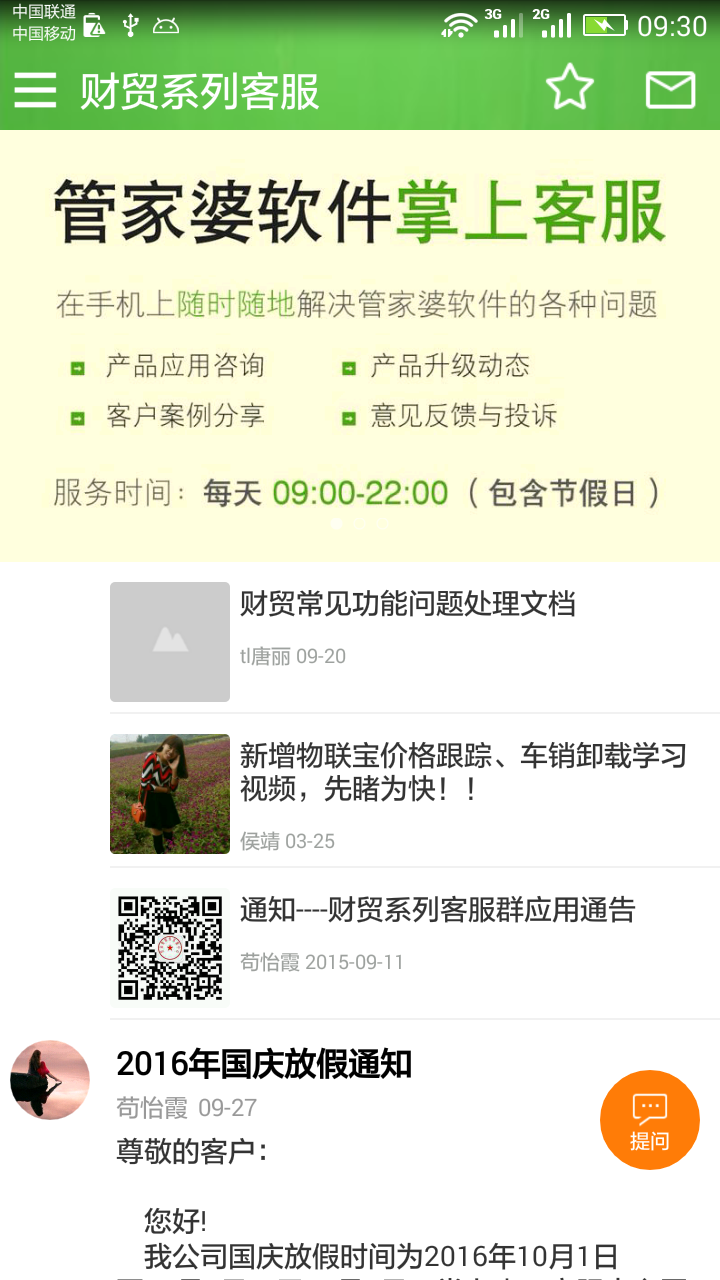Open the 管家婆软件掌上客服 banner
The image size is (720, 1280).
(x=360, y=345)
